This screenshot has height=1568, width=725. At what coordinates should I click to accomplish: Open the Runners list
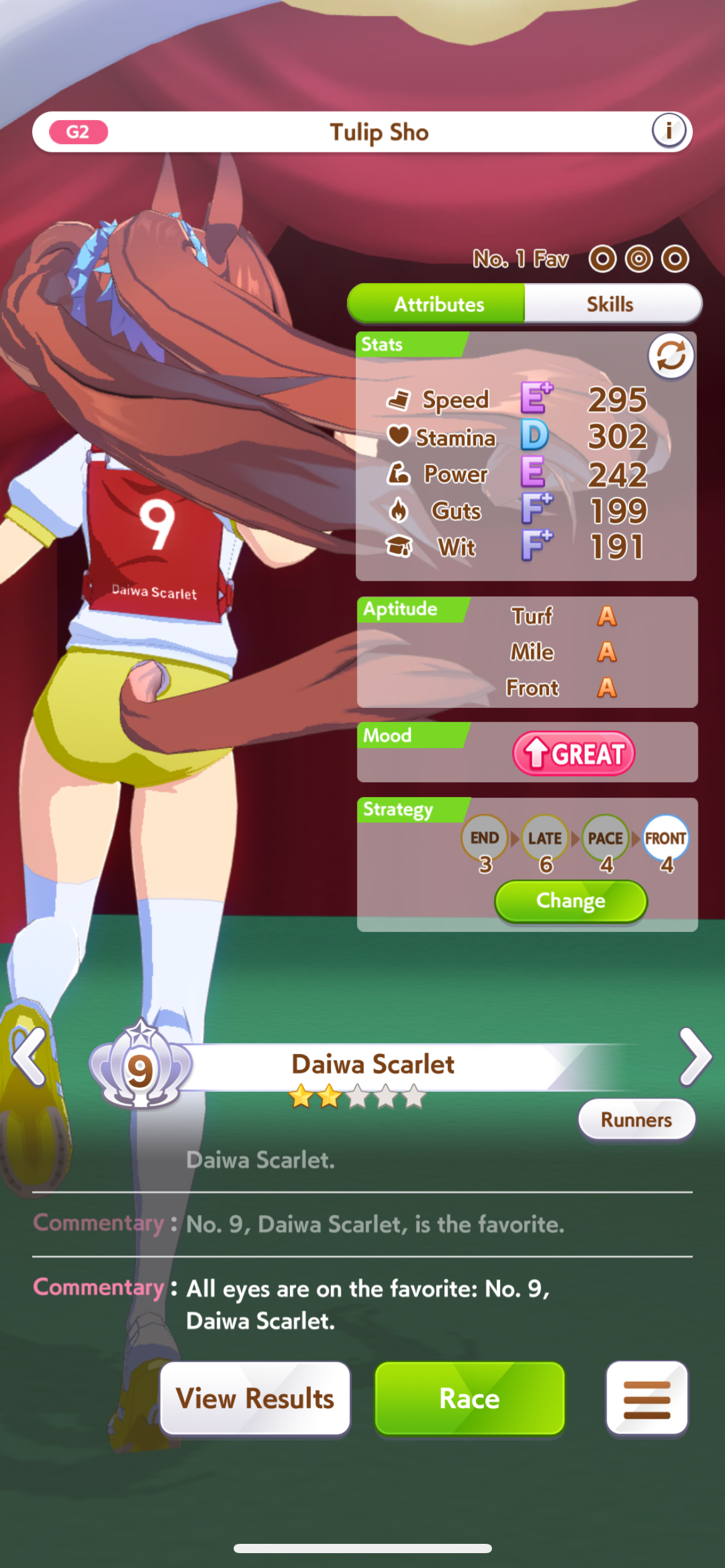[636, 1120]
